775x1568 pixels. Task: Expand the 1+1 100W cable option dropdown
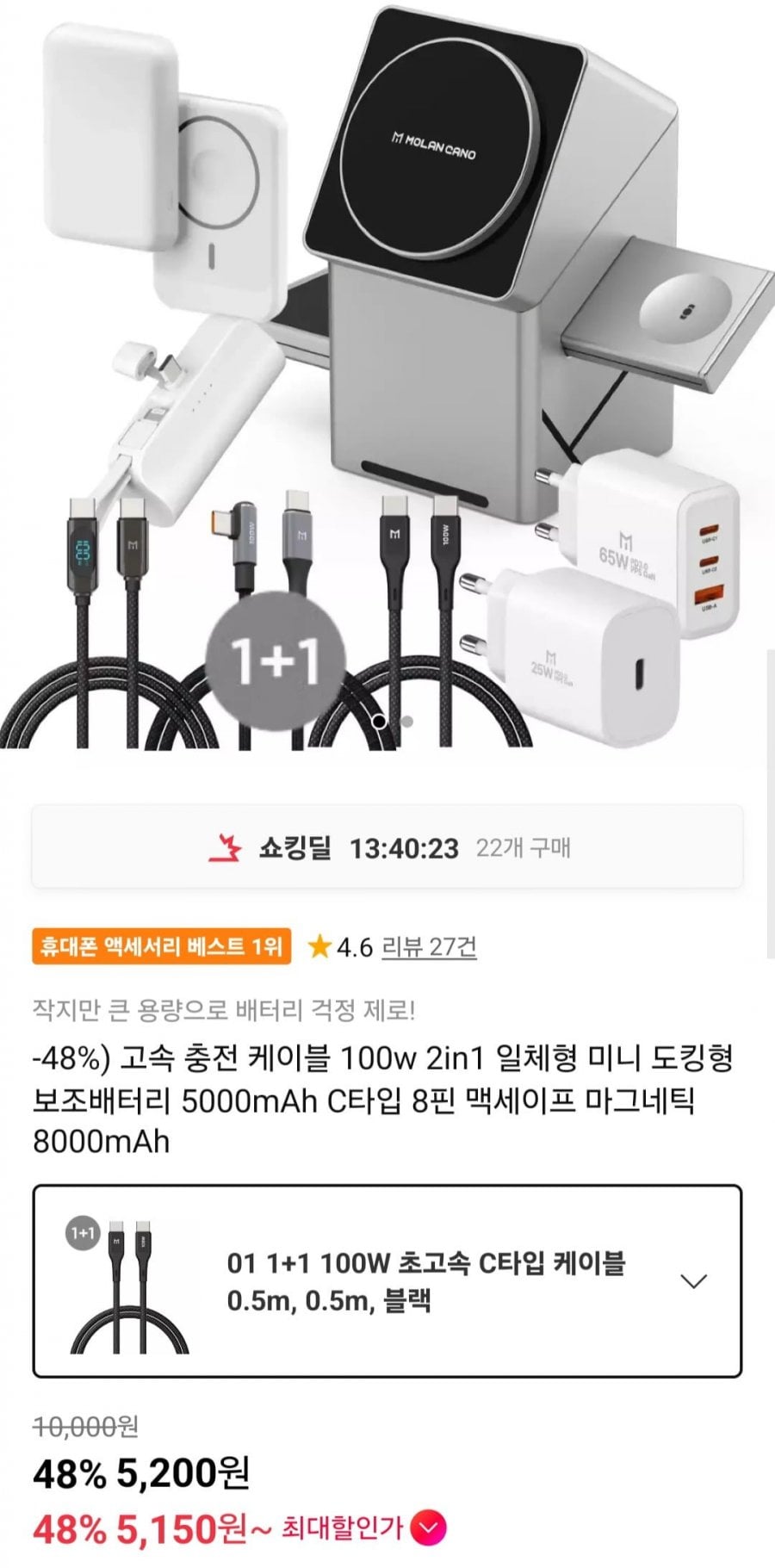(693, 1281)
